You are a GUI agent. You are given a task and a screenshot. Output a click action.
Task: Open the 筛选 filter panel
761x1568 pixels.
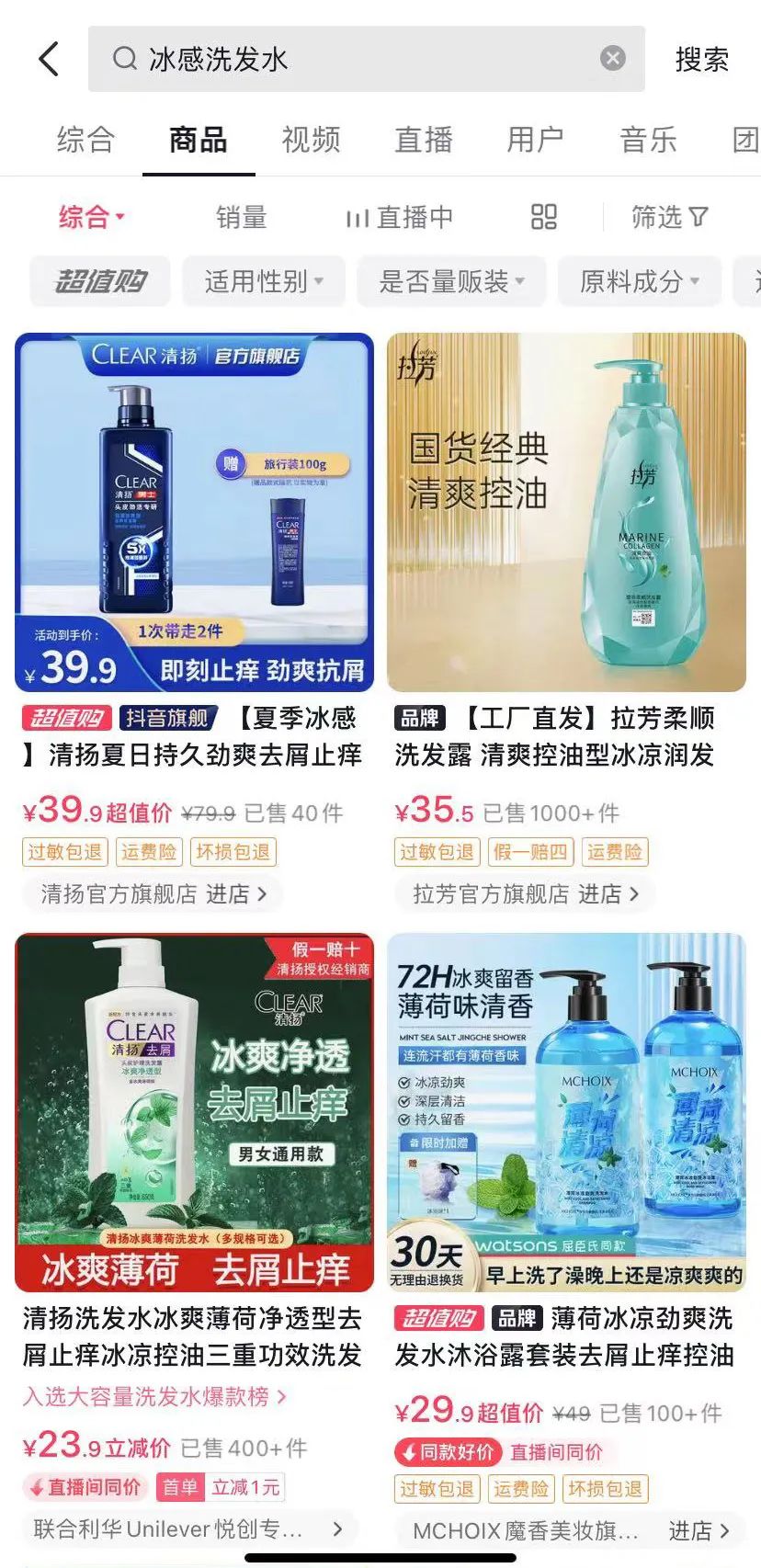coord(669,218)
